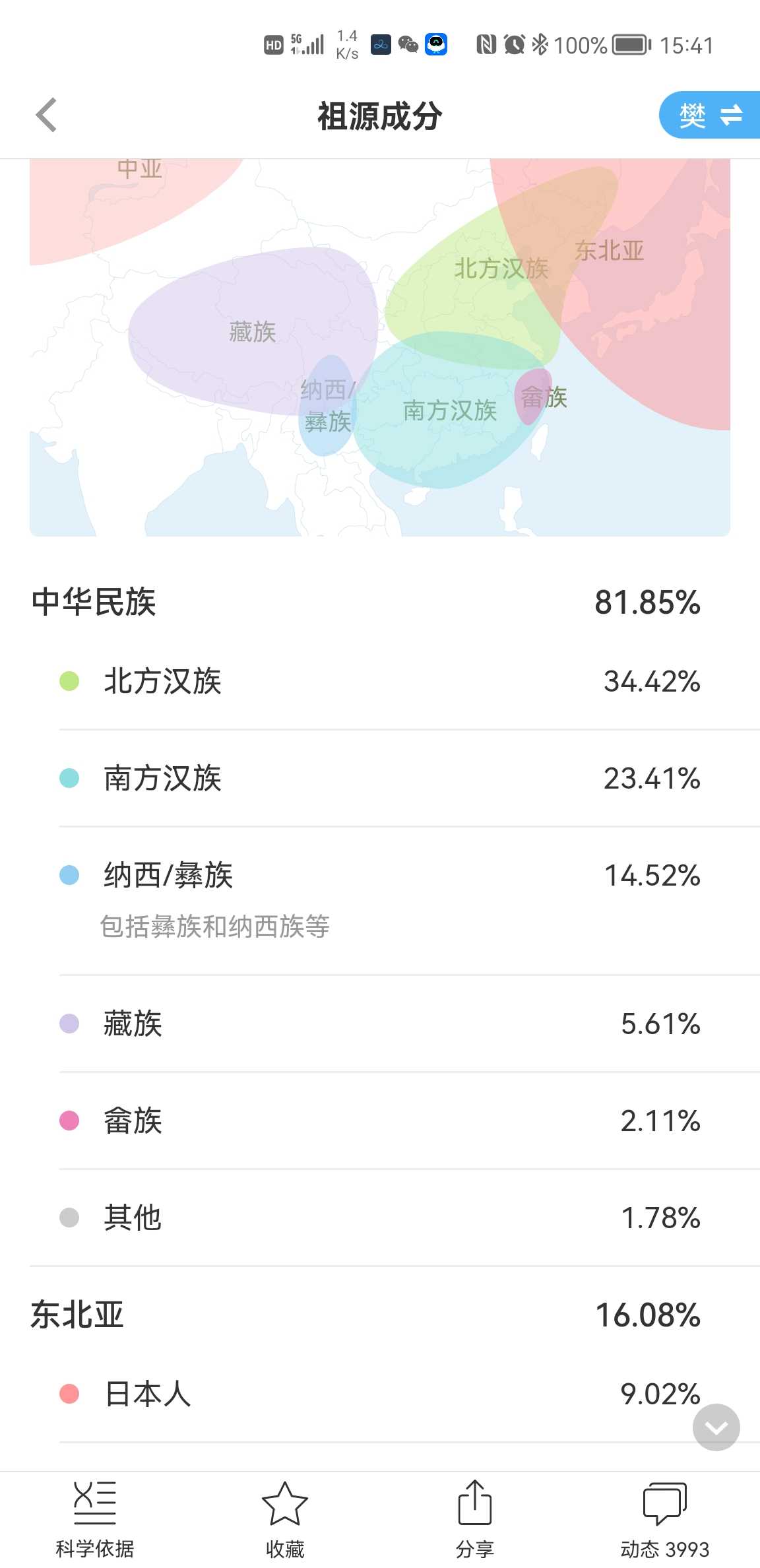
Task: Open the ancestry map image
Action: point(380,348)
